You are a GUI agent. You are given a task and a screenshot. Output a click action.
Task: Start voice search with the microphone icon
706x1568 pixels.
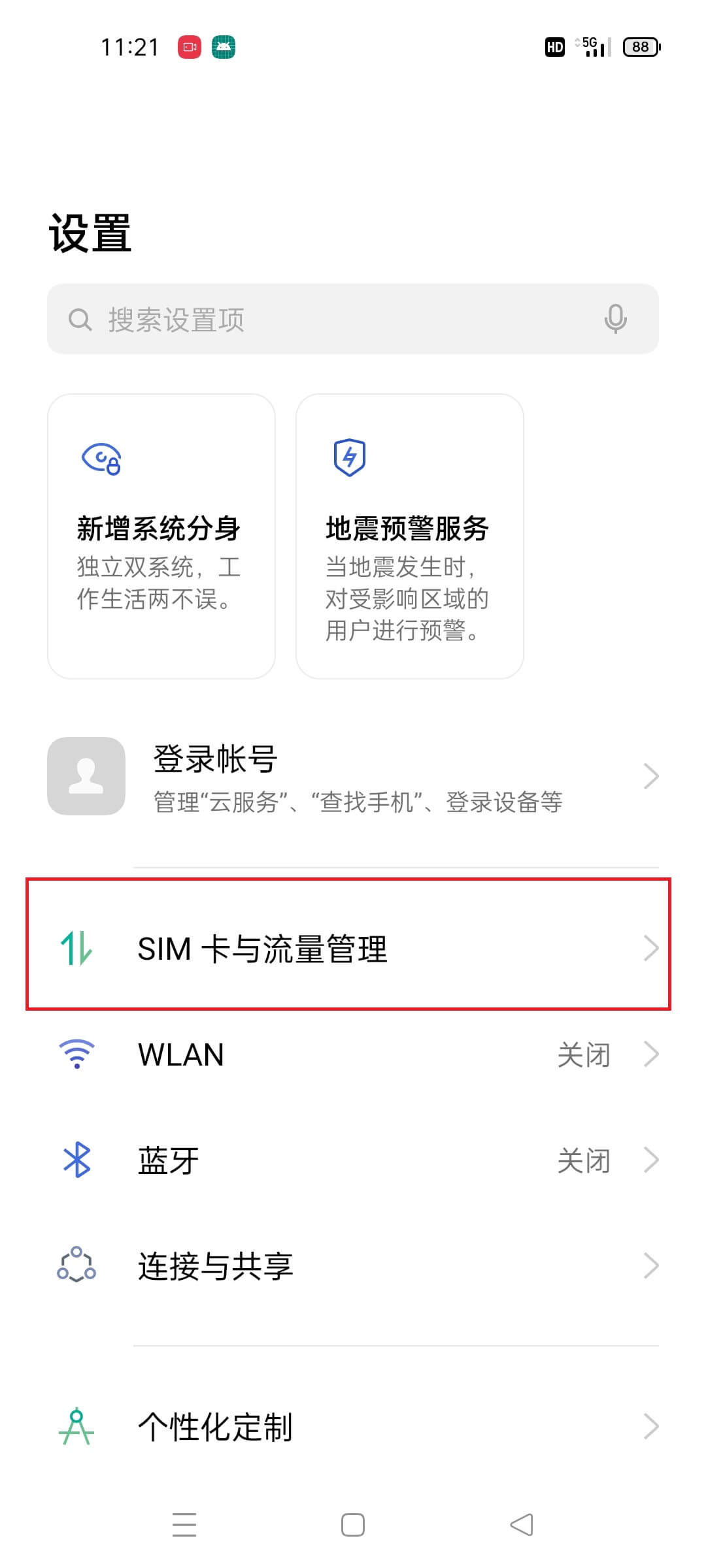click(615, 319)
